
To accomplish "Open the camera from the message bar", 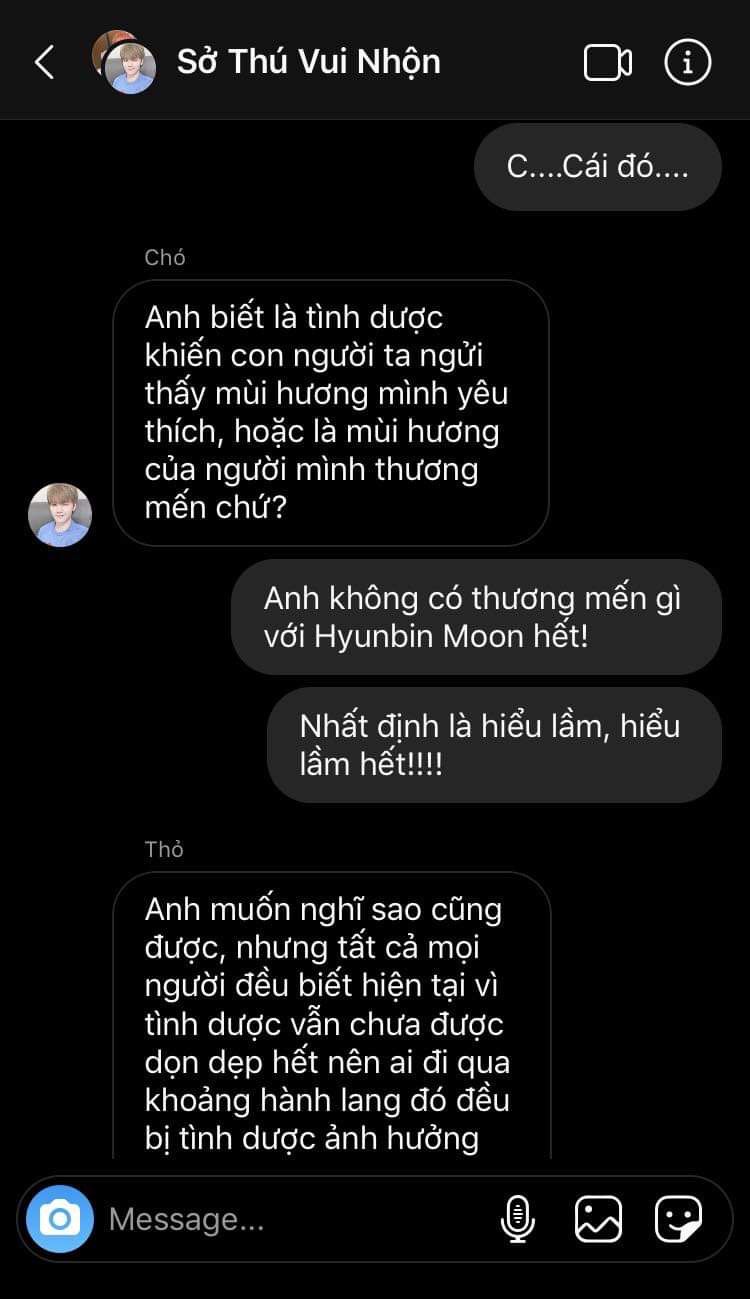I will [x=60, y=1219].
